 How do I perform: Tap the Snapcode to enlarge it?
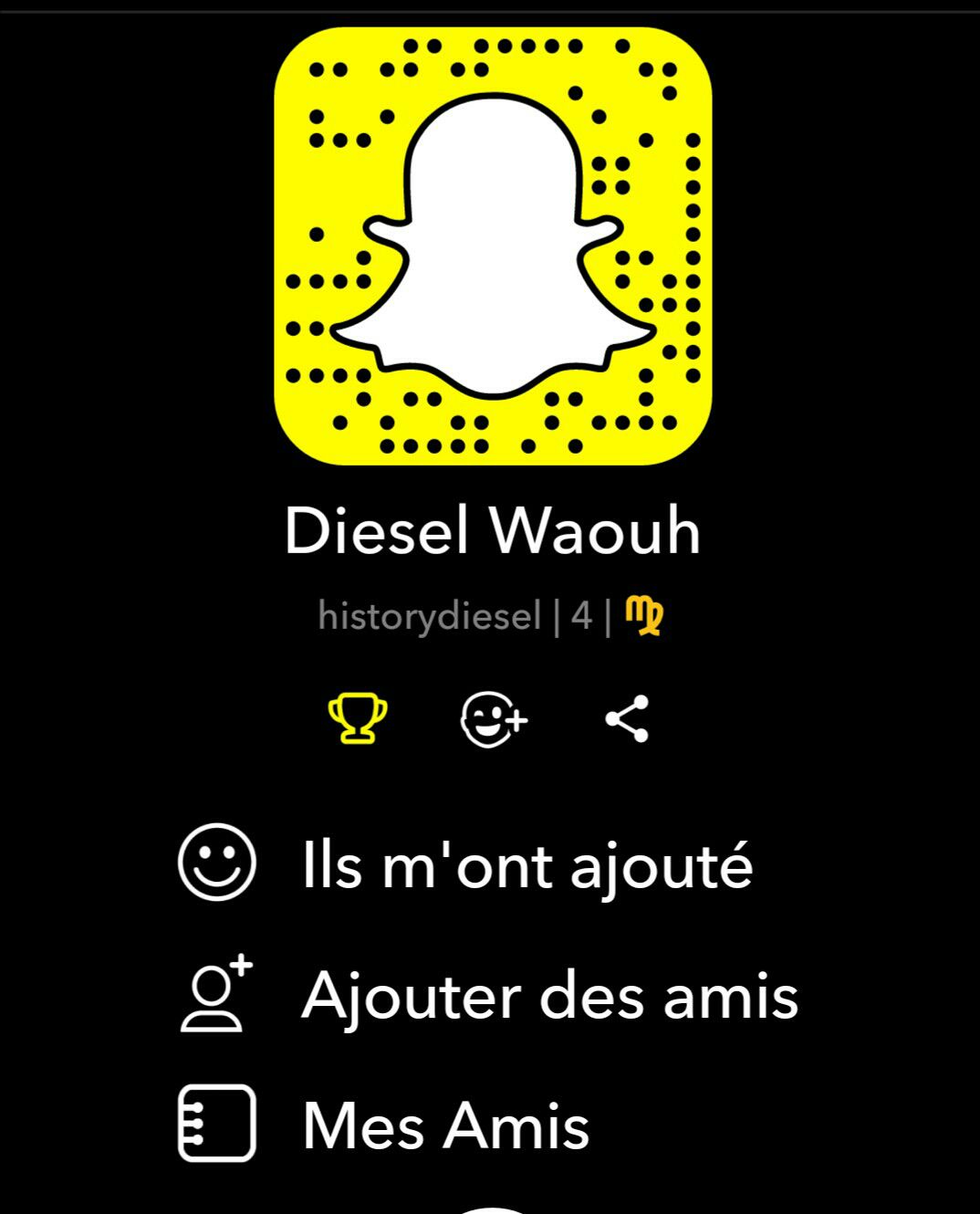[493, 246]
